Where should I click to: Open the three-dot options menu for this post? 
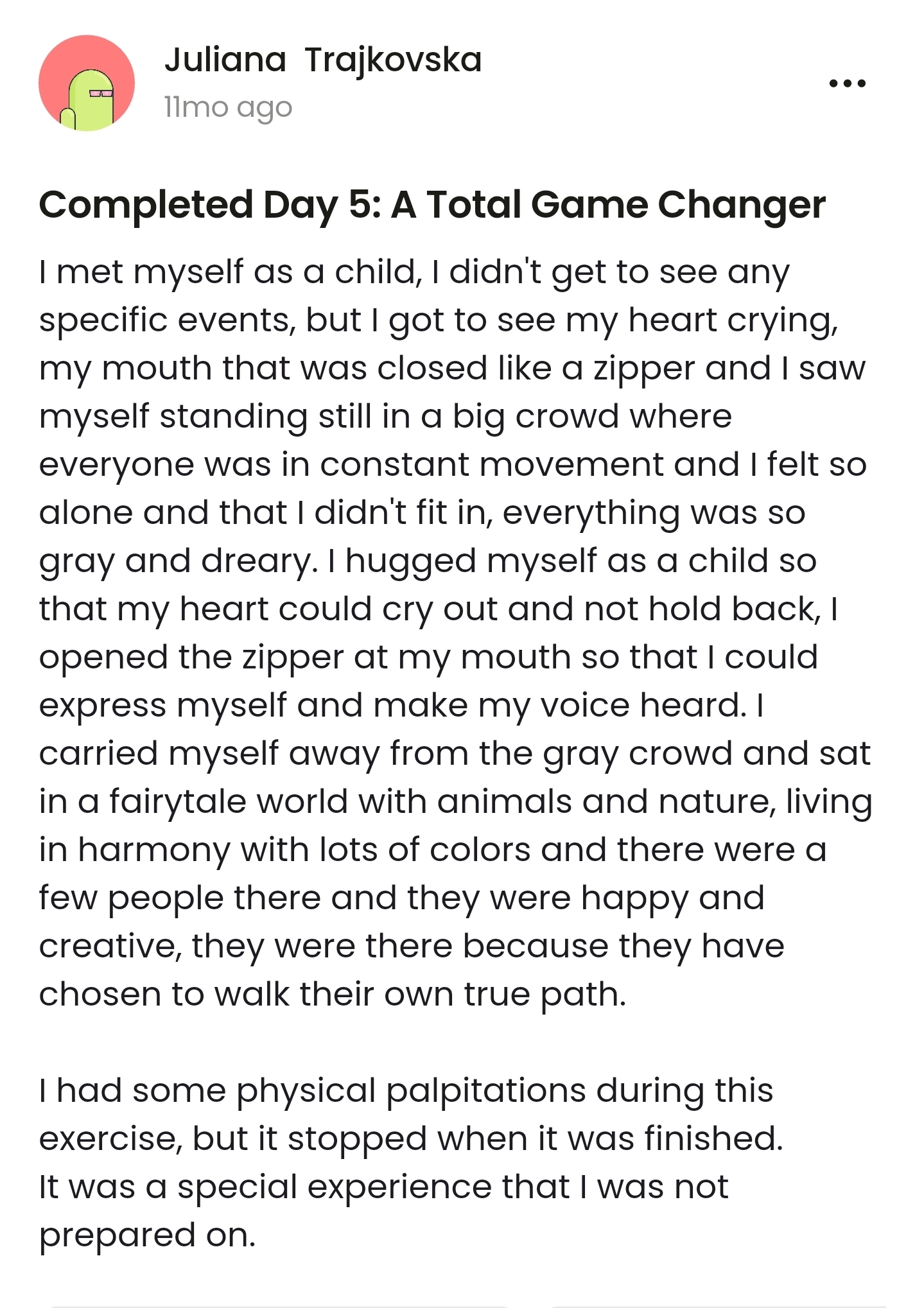tap(847, 83)
